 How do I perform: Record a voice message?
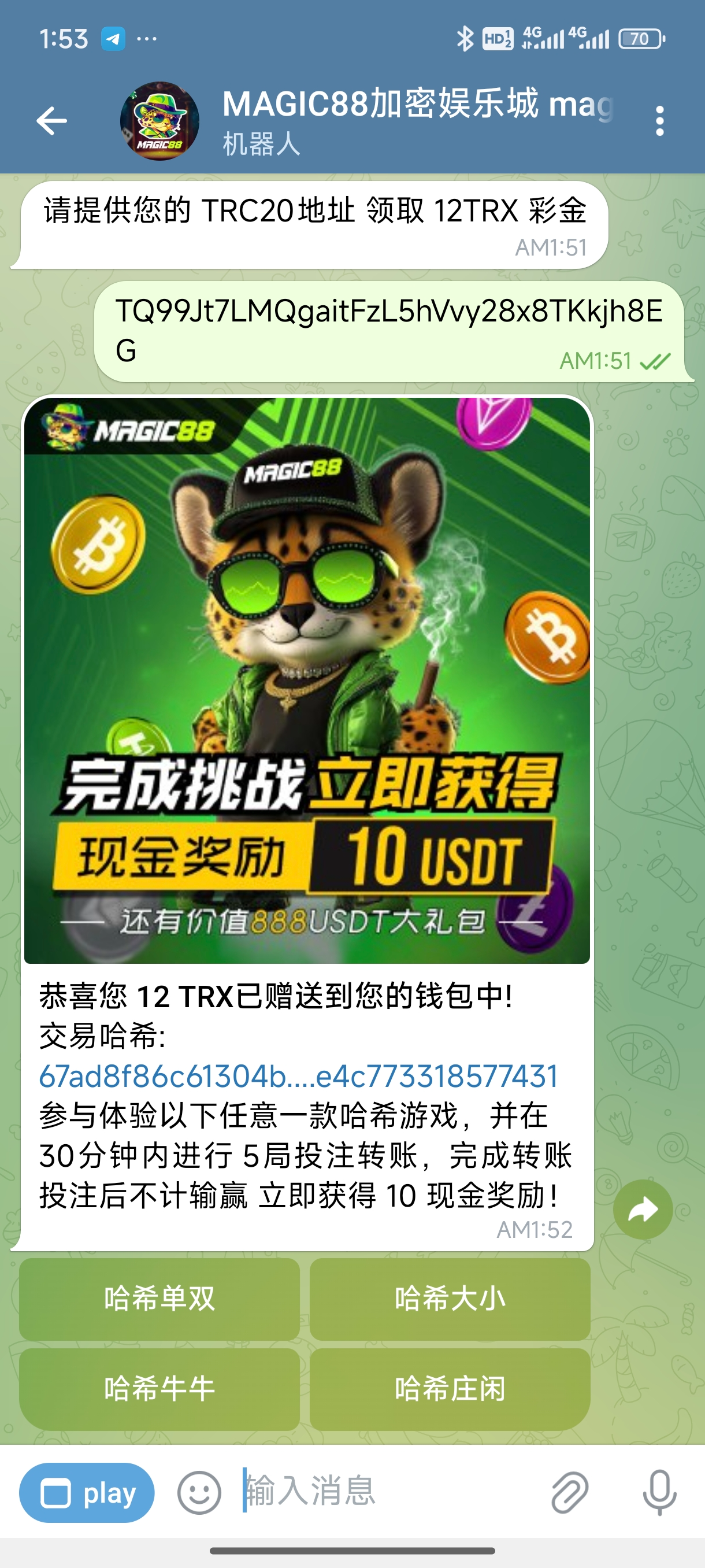(659, 1492)
